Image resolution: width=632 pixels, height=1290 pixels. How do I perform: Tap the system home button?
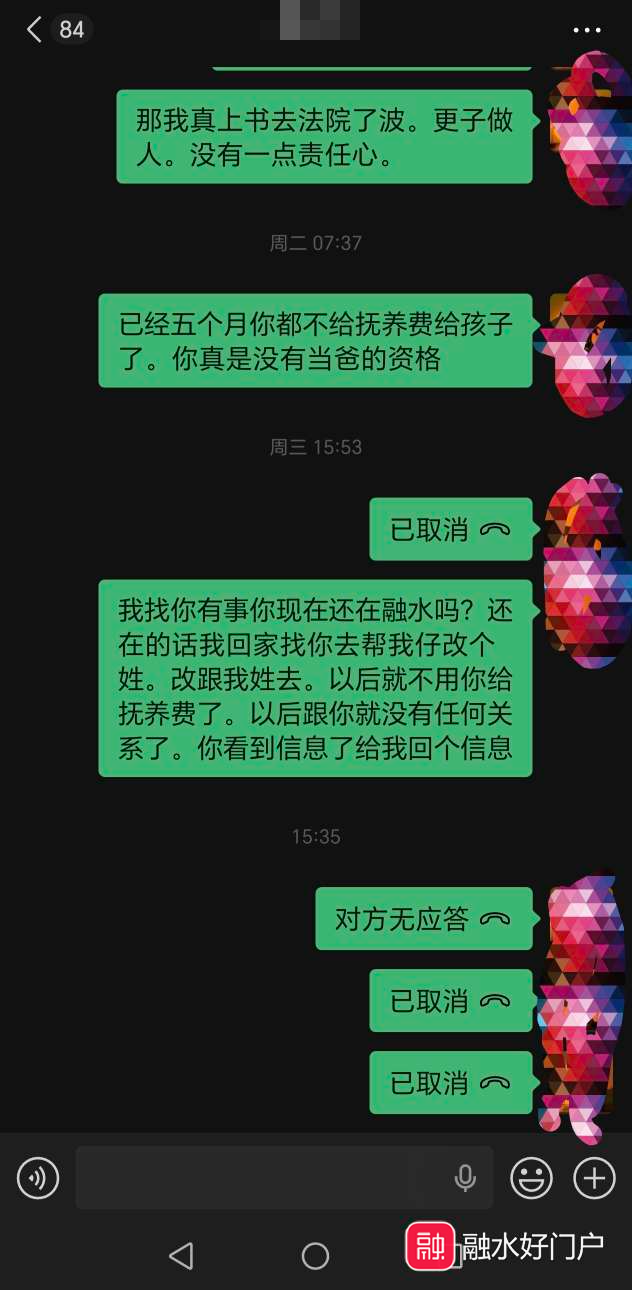point(315,1256)
